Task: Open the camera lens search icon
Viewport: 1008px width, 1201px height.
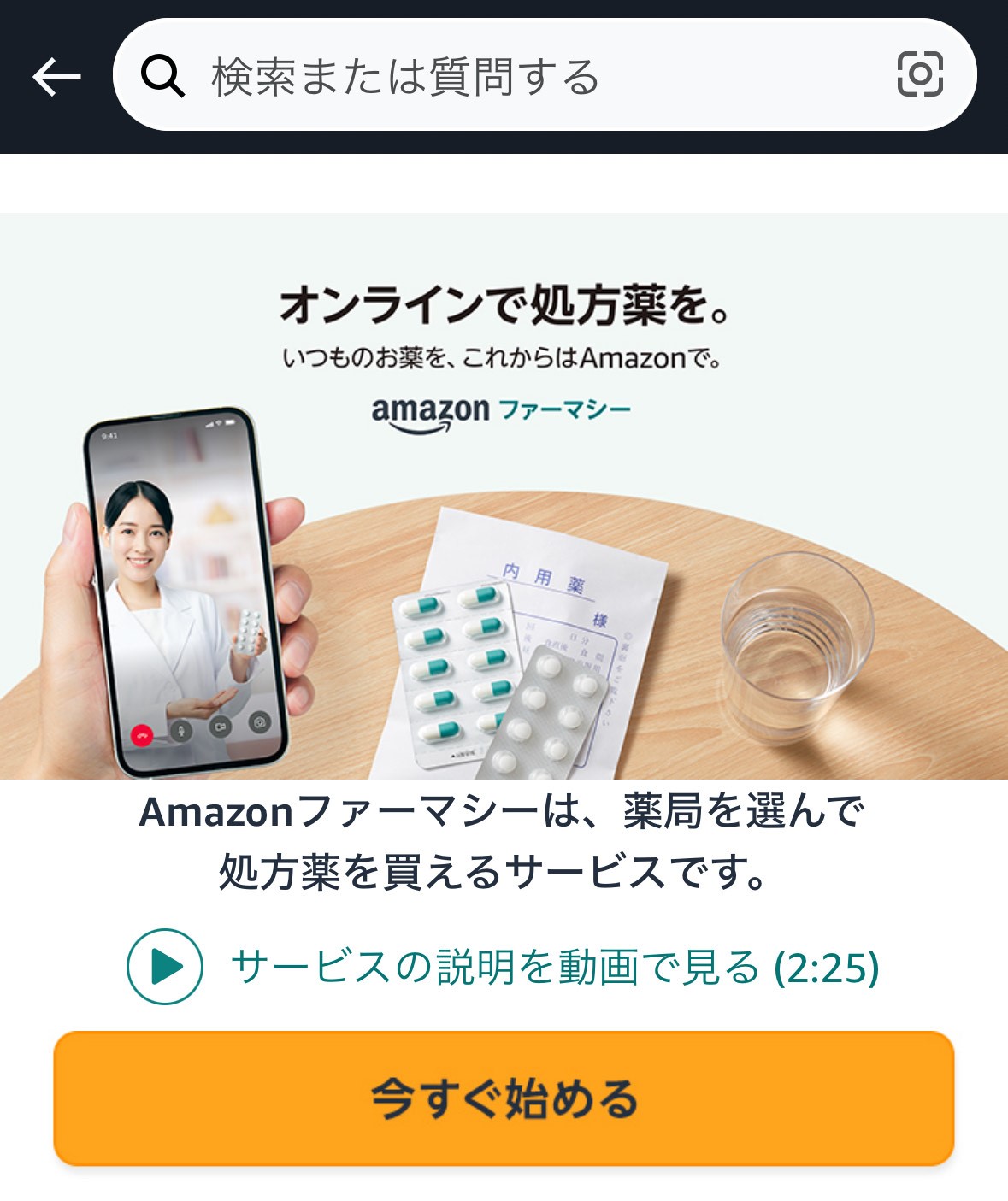Action: point(920,74)
